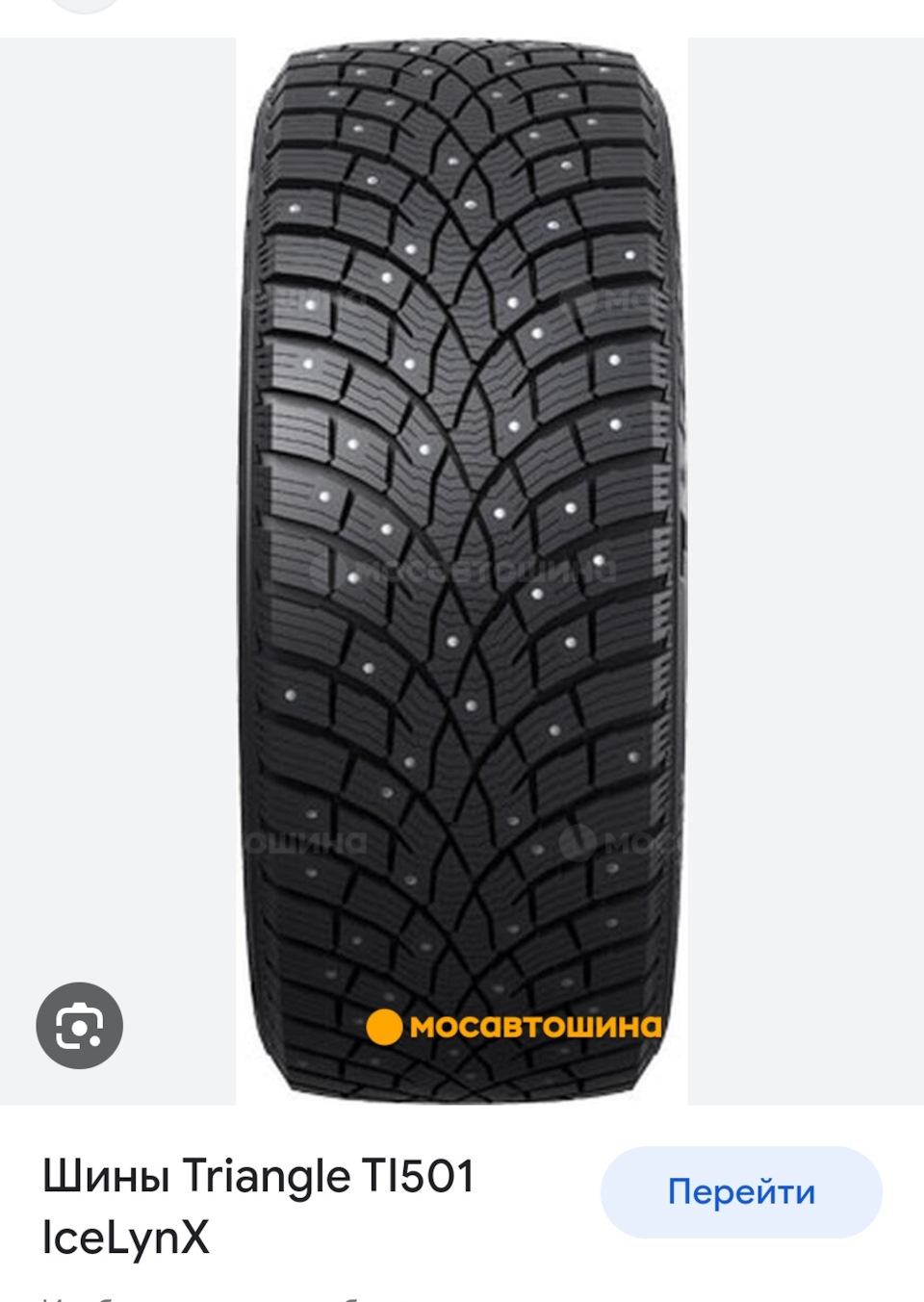Open the Triangle TI501 IceLynX tire image
The image size is (924, 1302).
click(x=462, y=568)
